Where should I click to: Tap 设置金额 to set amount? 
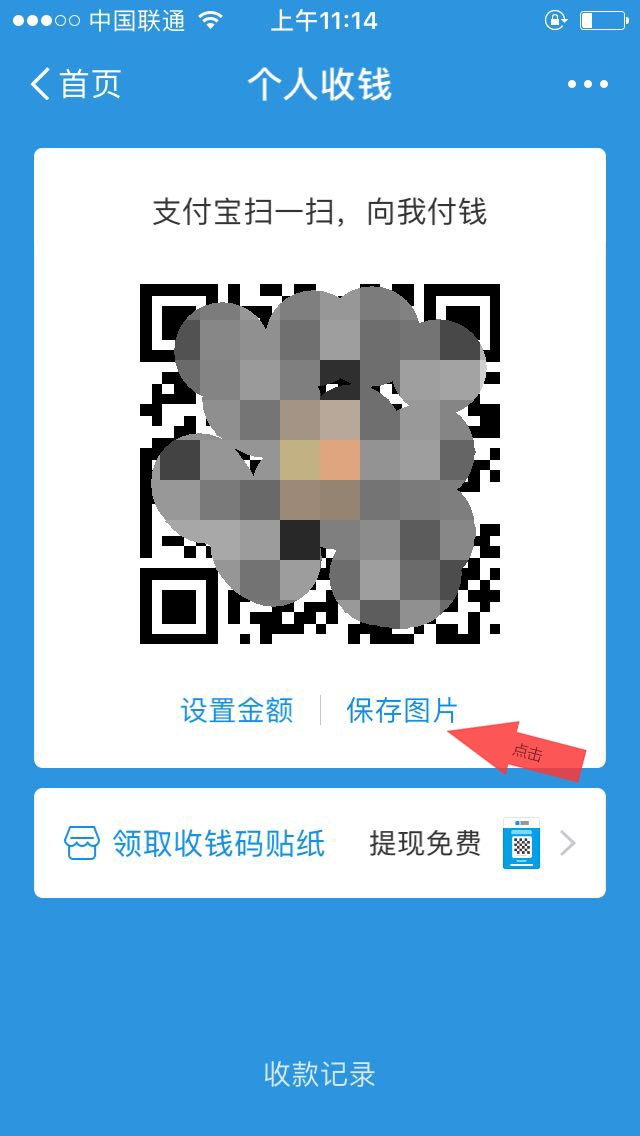point(236,711)
